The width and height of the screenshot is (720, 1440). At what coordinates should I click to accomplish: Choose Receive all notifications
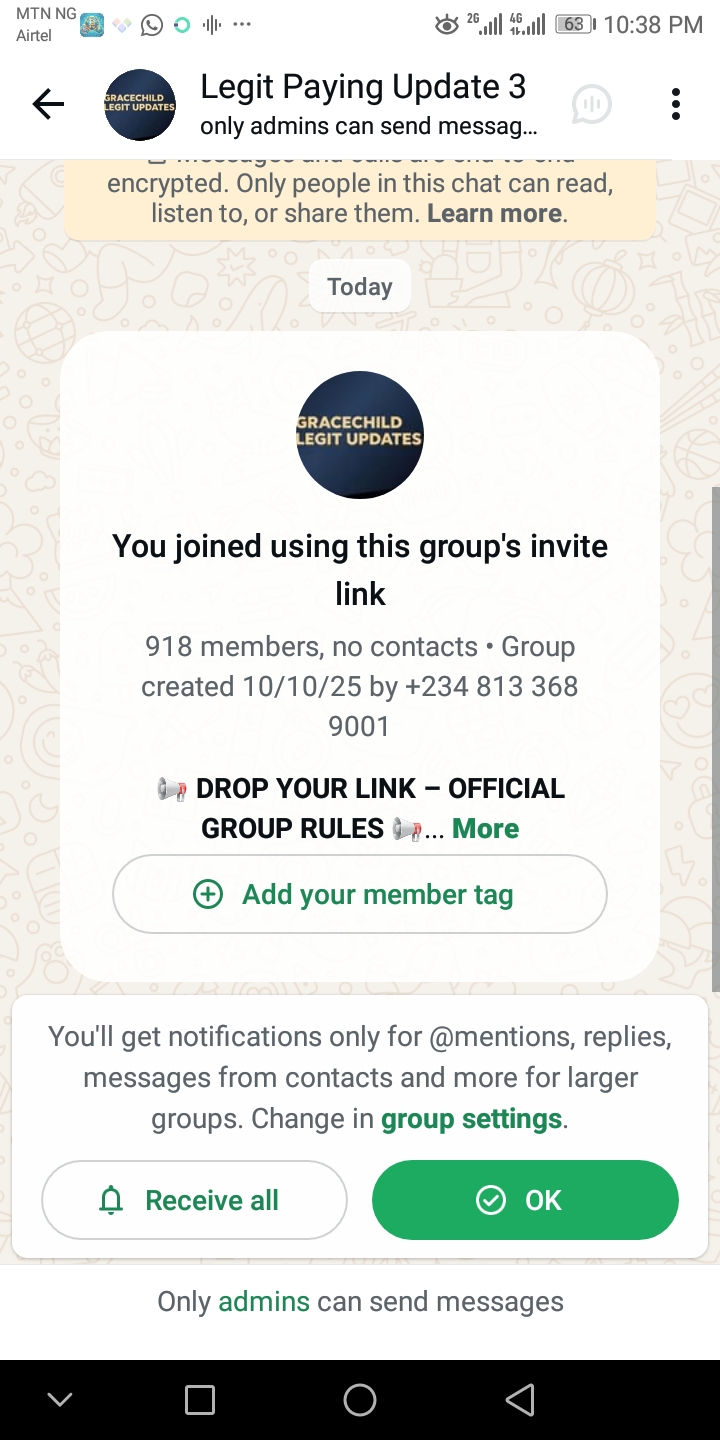click(x=194, y=1200)
